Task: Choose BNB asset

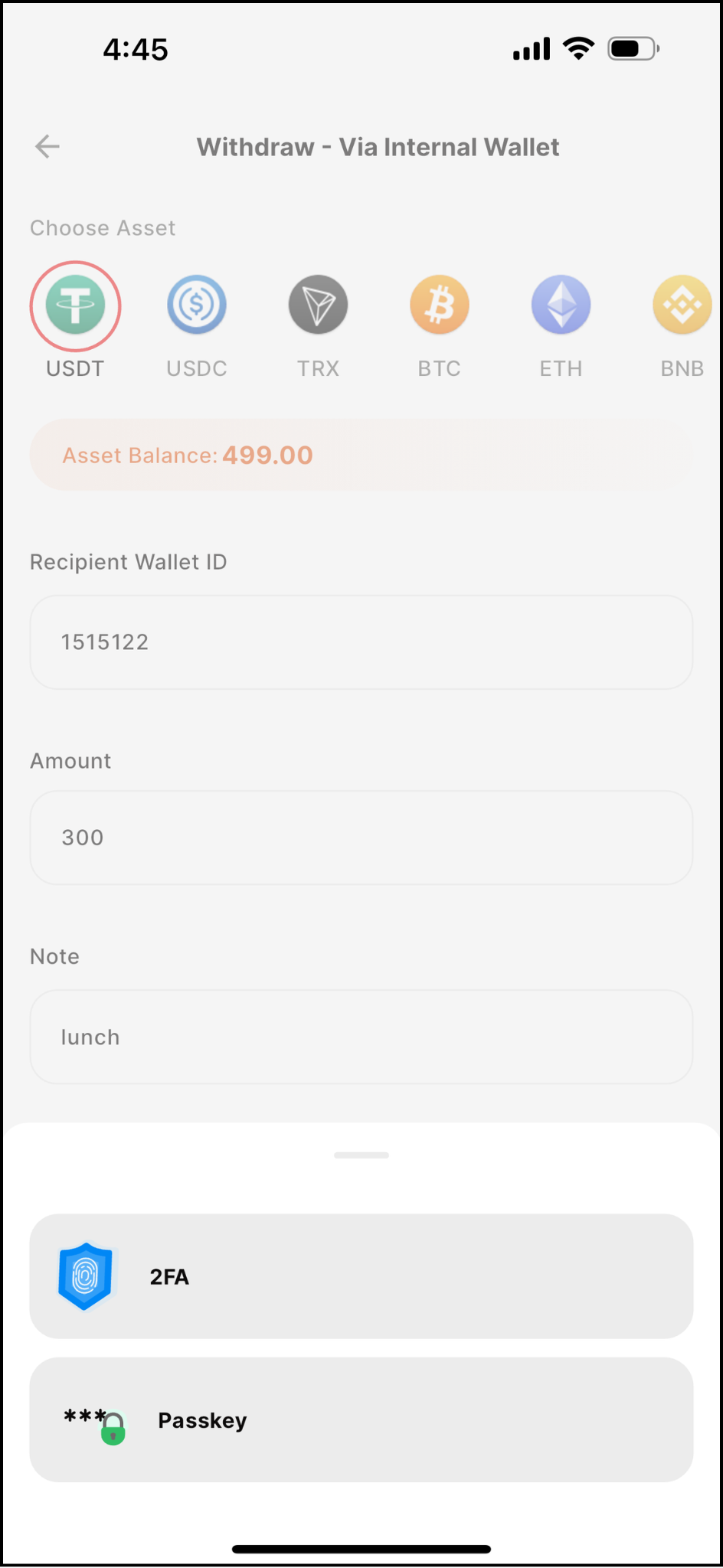Action: pyautogui.click(x=682, y=305)
